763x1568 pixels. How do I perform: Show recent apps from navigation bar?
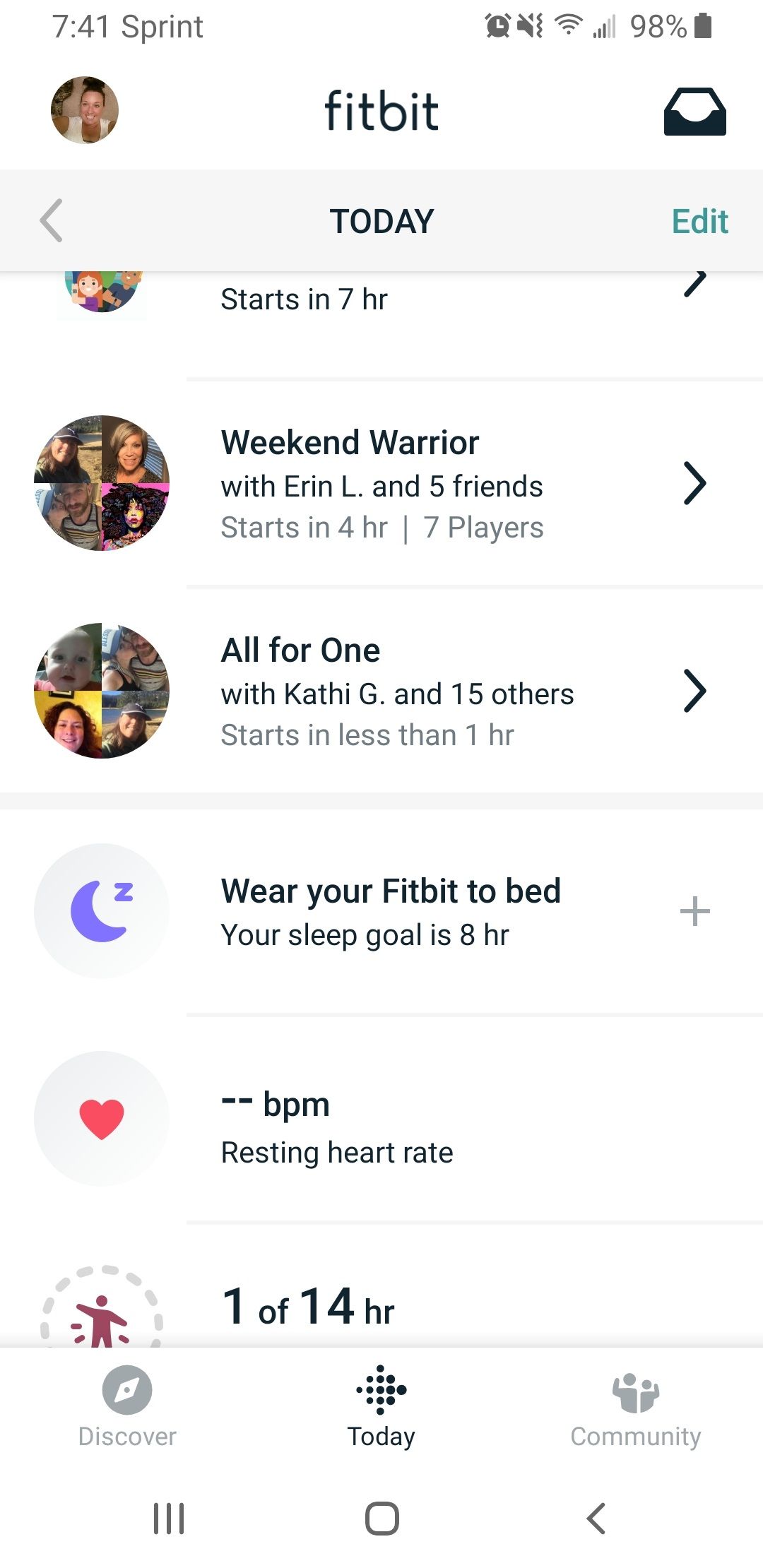click(x=169, y=1518)
